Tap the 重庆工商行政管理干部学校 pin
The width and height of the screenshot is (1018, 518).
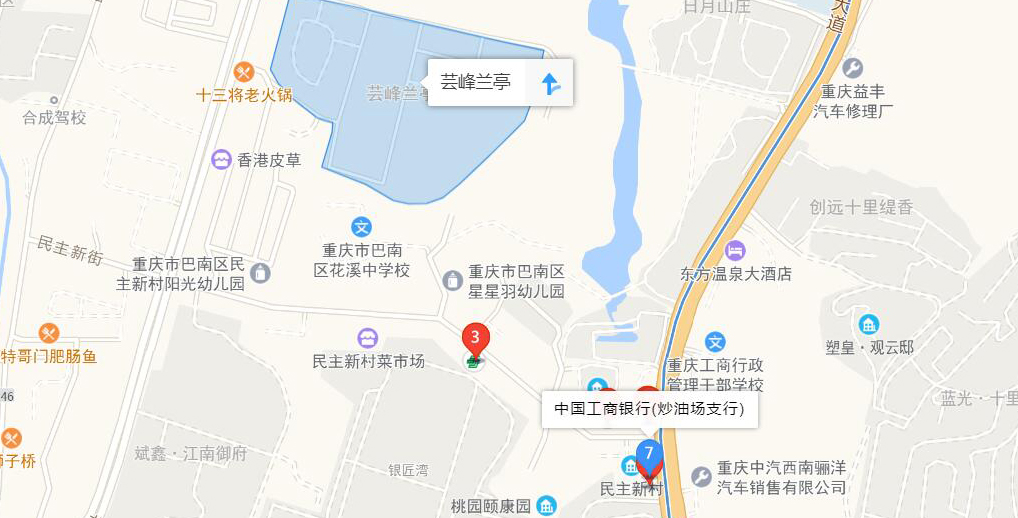tap(714, 342)
